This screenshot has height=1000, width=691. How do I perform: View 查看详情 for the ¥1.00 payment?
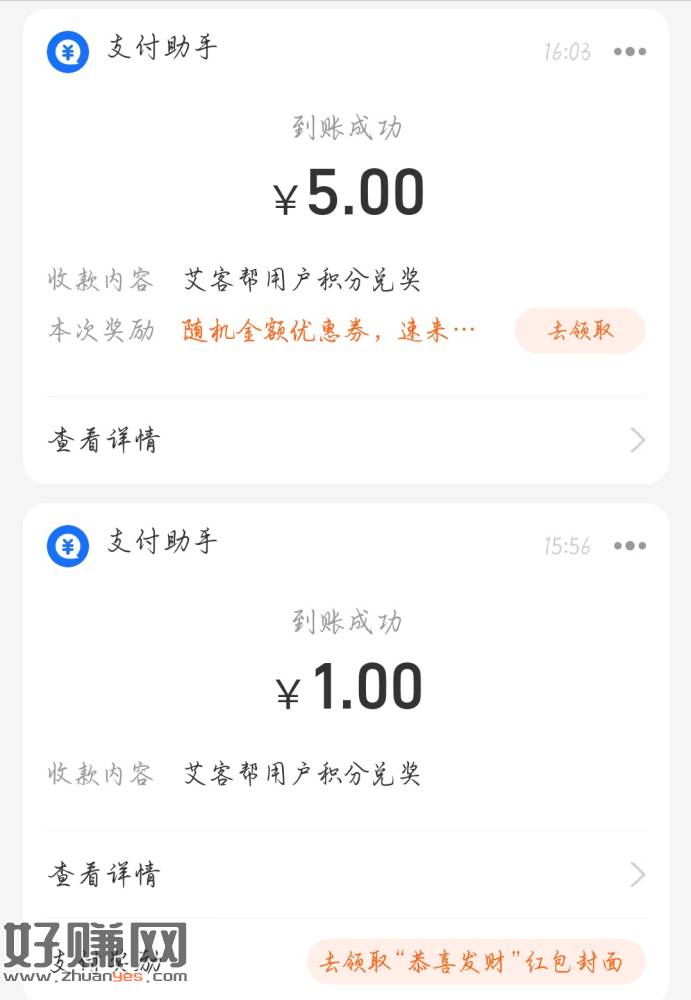(x=345, y=875)
